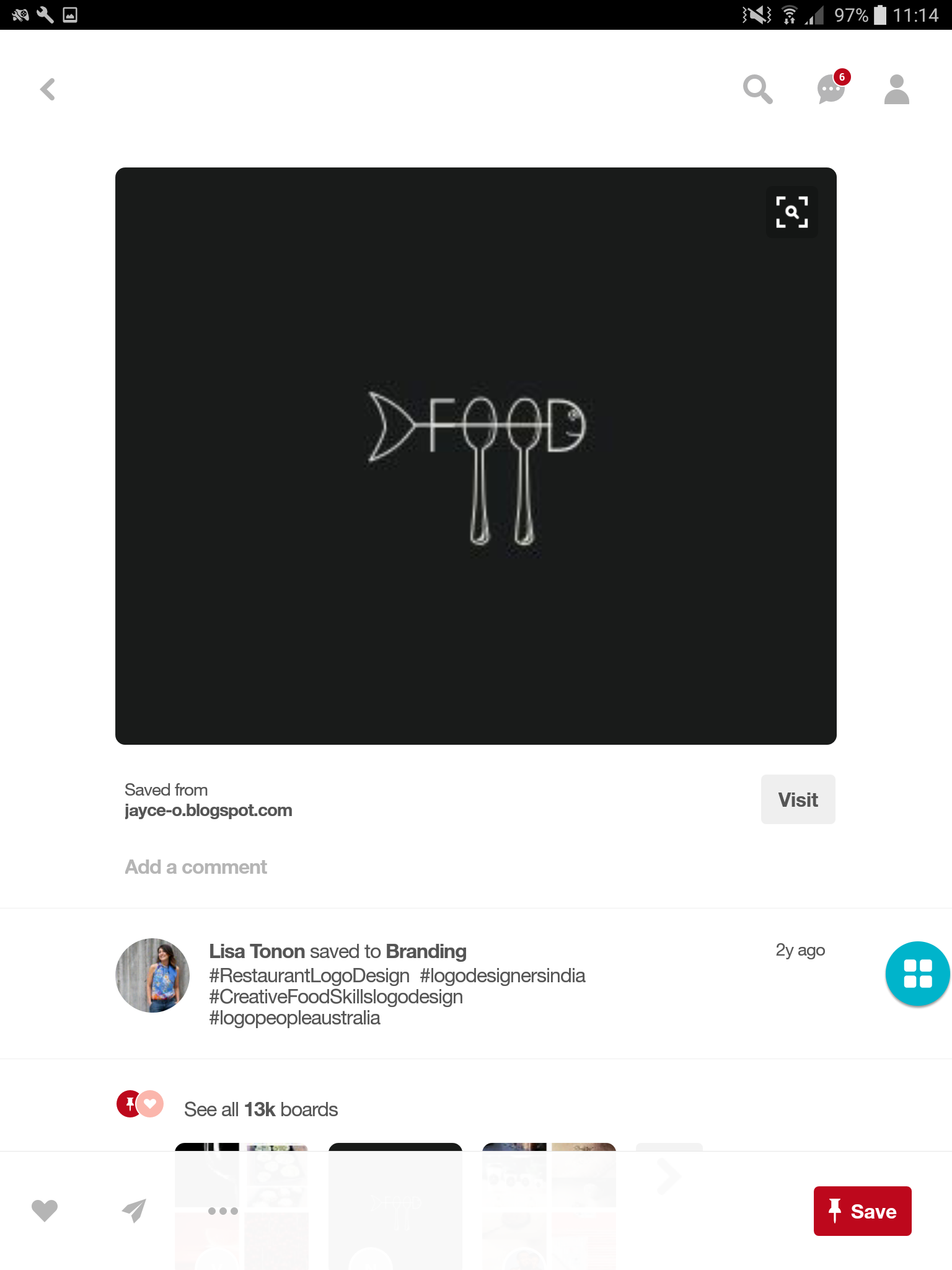Open the three-dot more options

click(x=223, y=1210)
